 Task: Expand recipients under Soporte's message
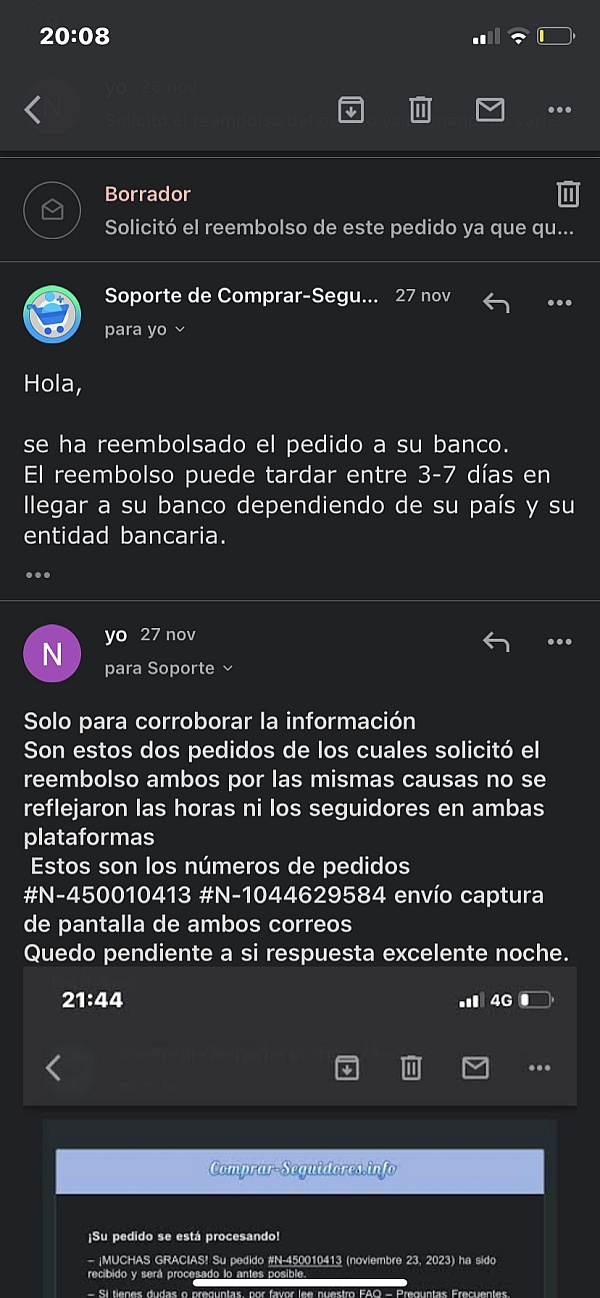[x=145, y=329]
